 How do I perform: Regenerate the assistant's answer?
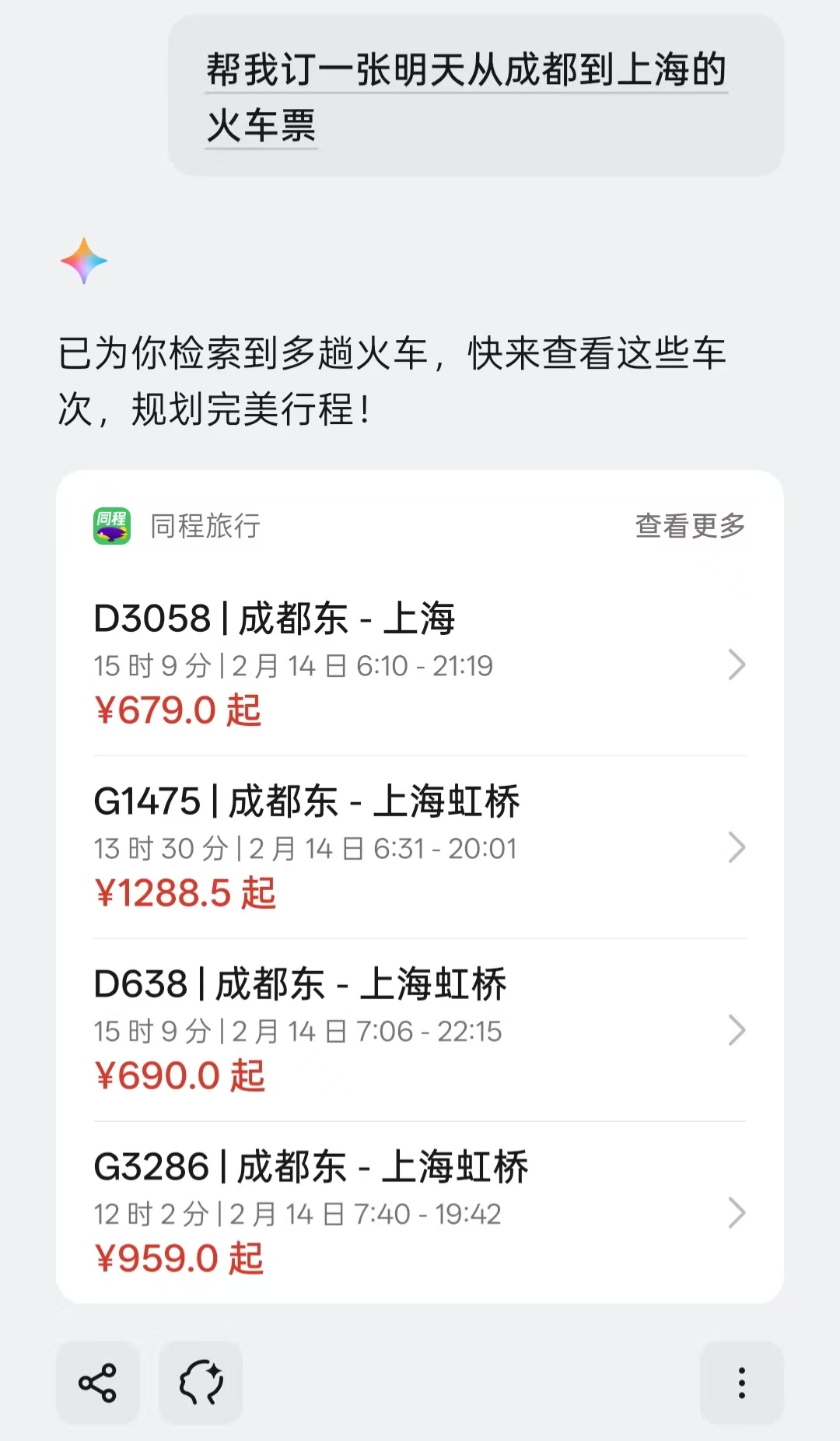coord(201,1383)
